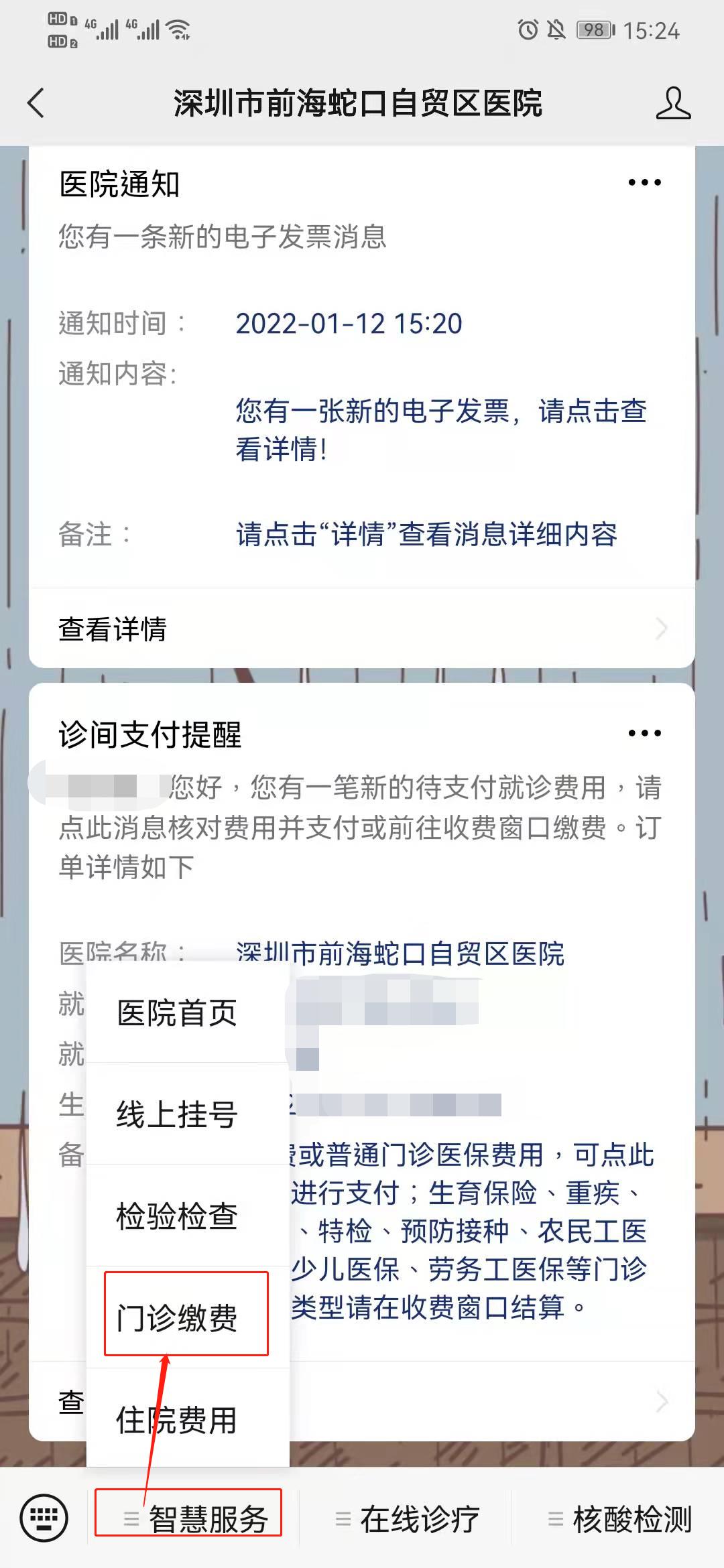Open 检验检查 from the popup menu
This screenshot has width=724, height=1568.
[178, 1216]
